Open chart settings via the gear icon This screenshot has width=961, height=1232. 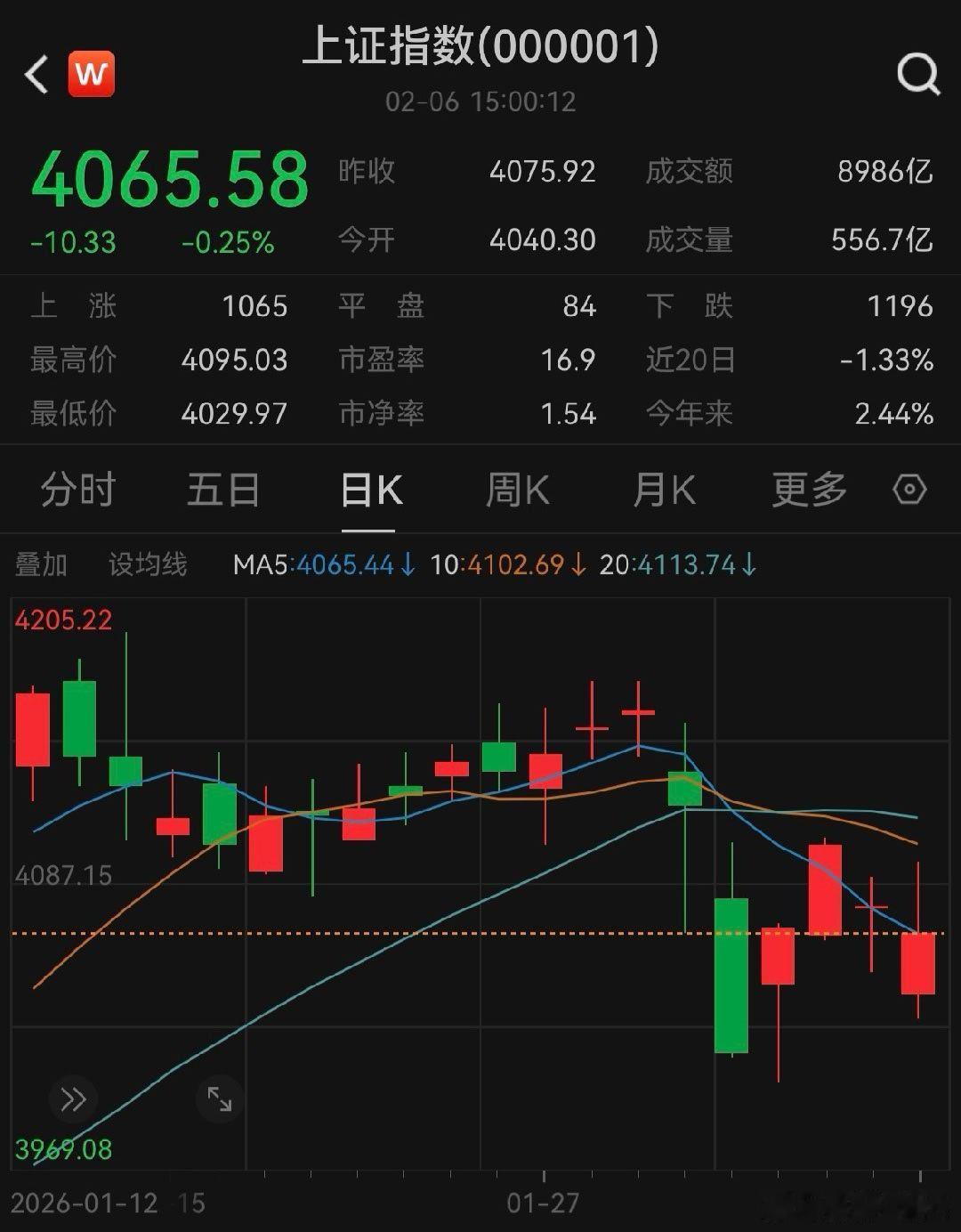907,489
